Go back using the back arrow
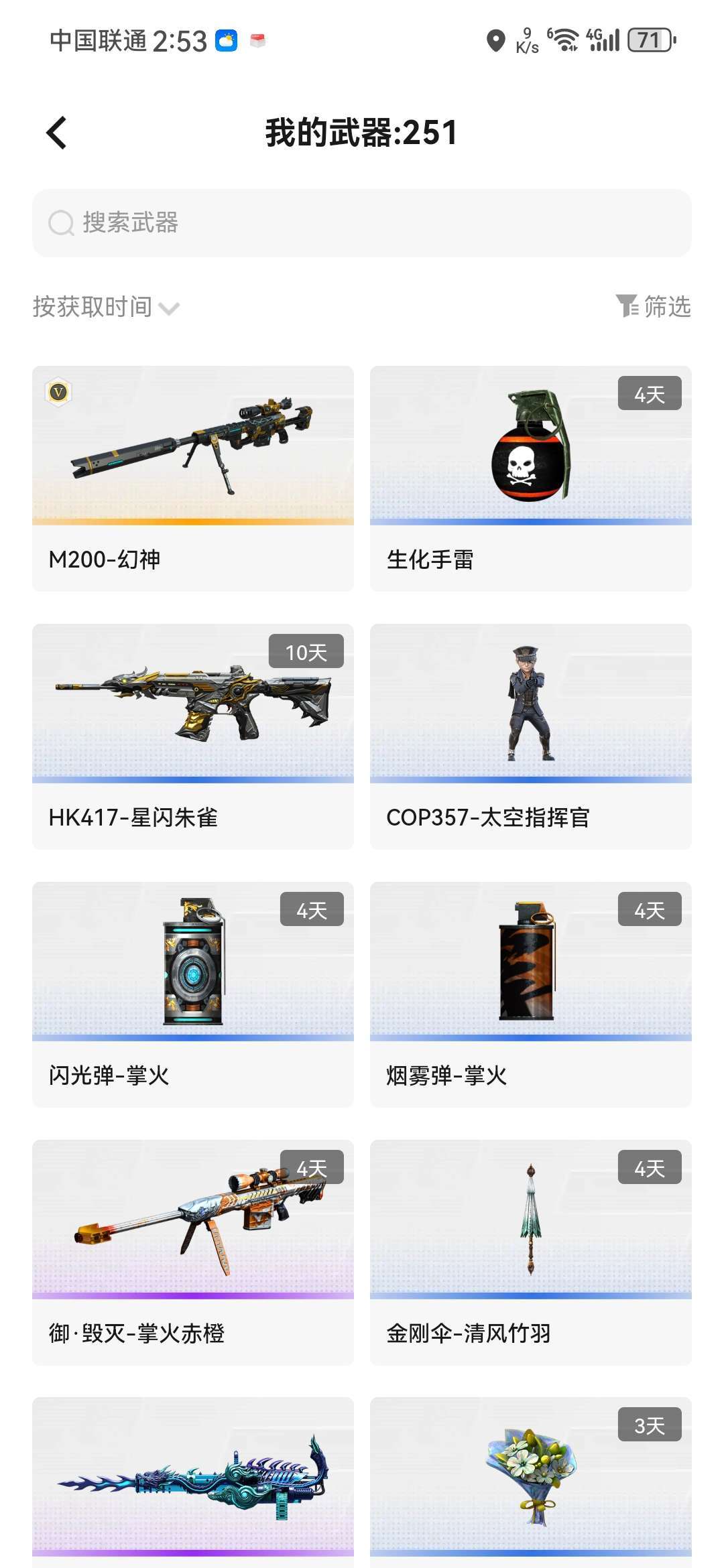724x1568 pixels. (57, 133)
